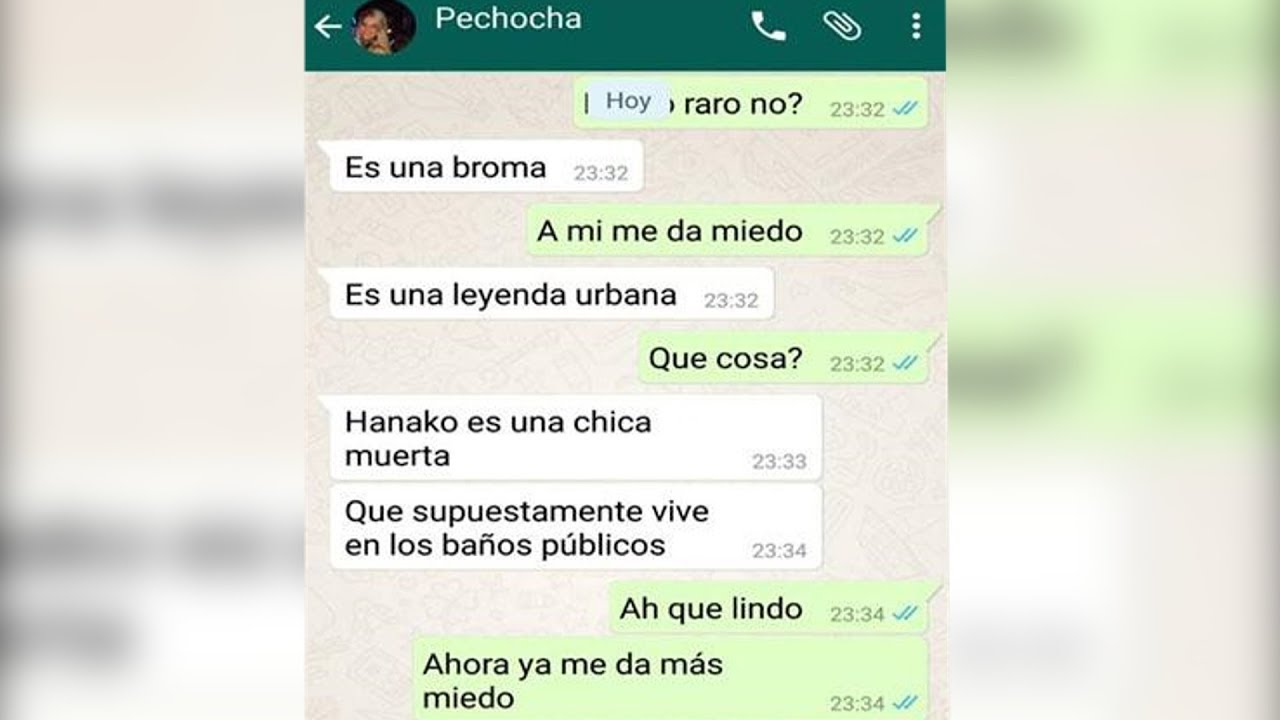Open contact info for Pechocha
Viewport: 1280px width, 720px height.
tap(508, 19)
